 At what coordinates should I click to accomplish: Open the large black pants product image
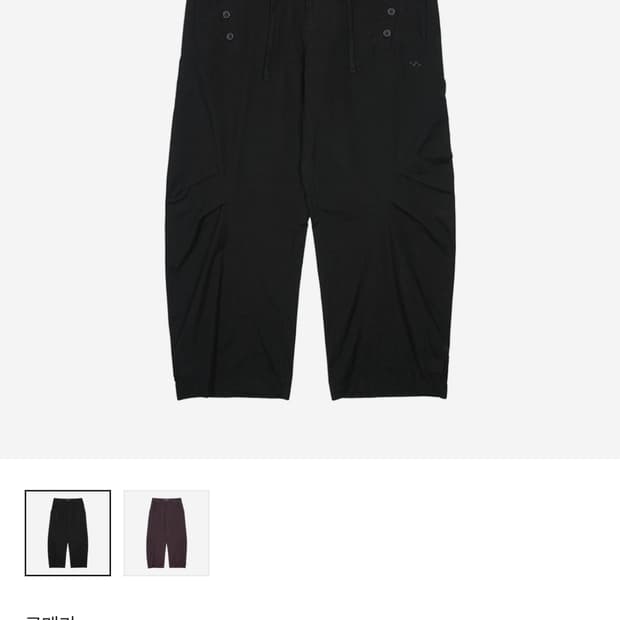coord(310,220)
